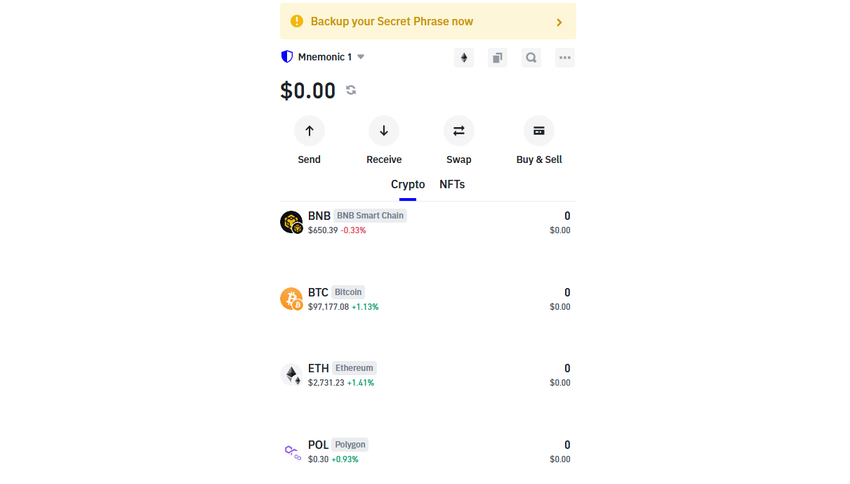Switch to the NFTs tab

[452, 185]
